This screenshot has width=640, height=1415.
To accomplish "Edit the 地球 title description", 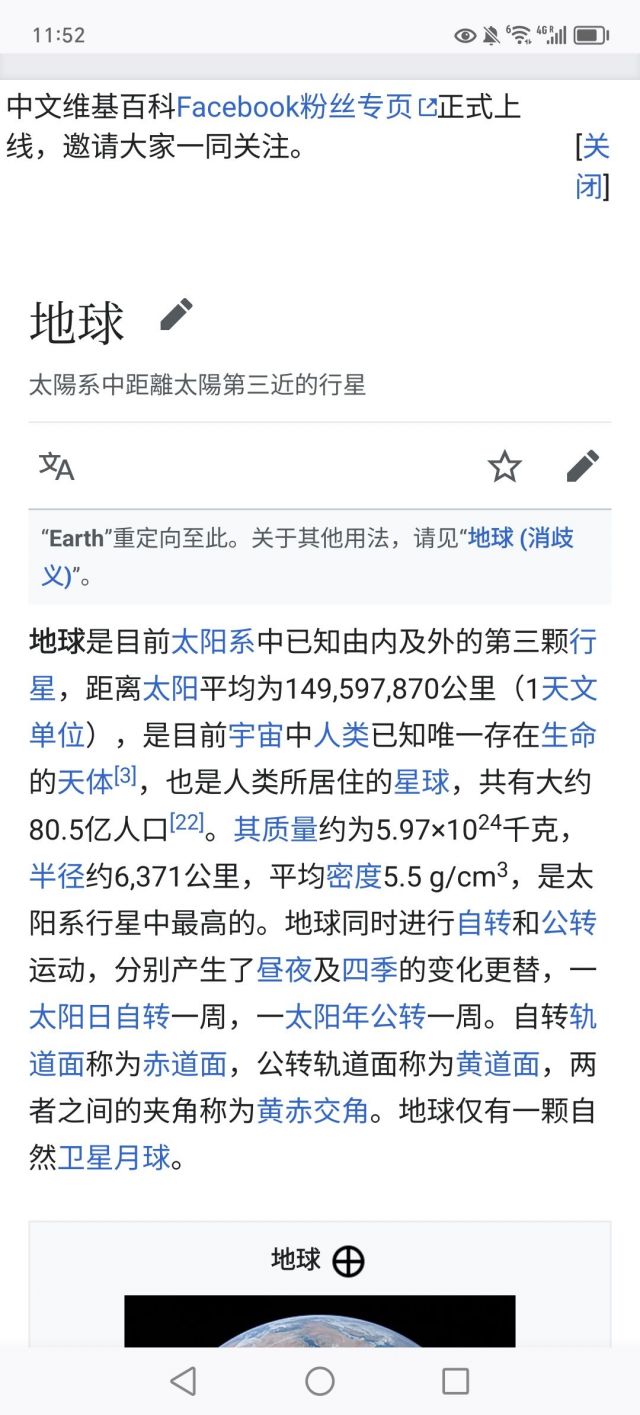I will 176,315.
